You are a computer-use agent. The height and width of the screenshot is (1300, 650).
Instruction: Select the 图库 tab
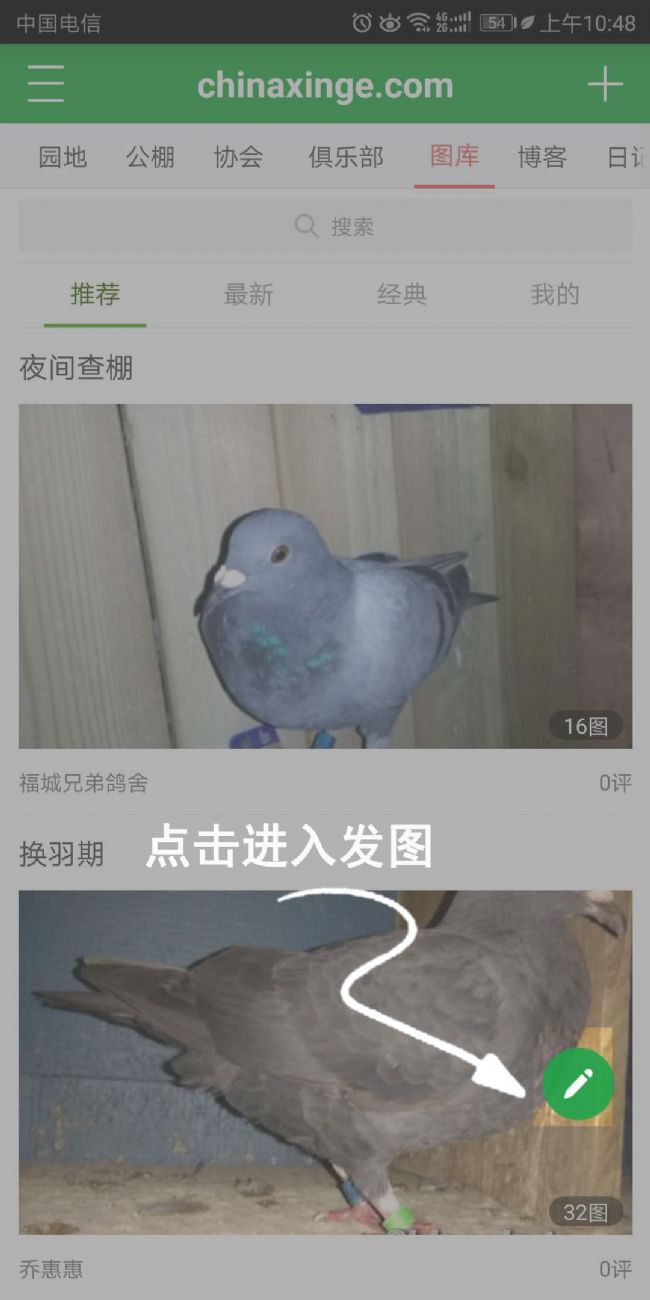point(454,157)
